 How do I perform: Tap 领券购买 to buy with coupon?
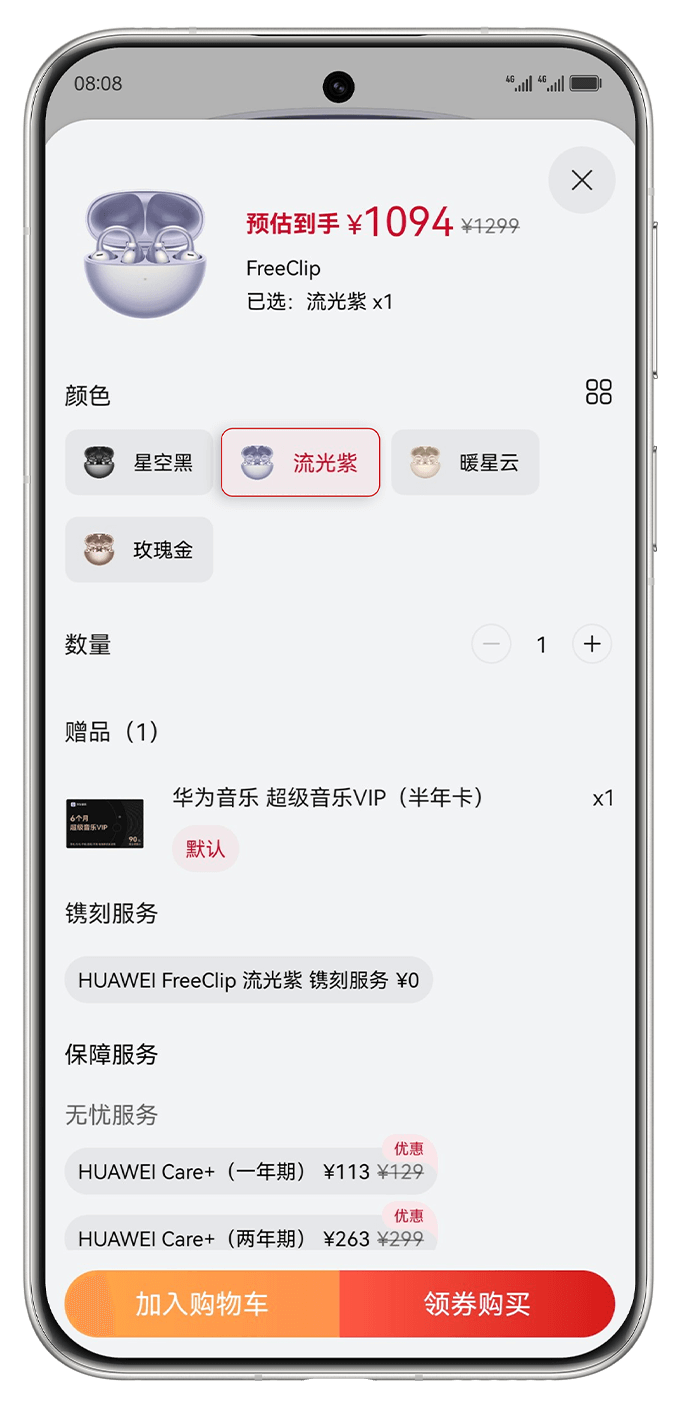pyautogui.click(x=477, y=1304)
